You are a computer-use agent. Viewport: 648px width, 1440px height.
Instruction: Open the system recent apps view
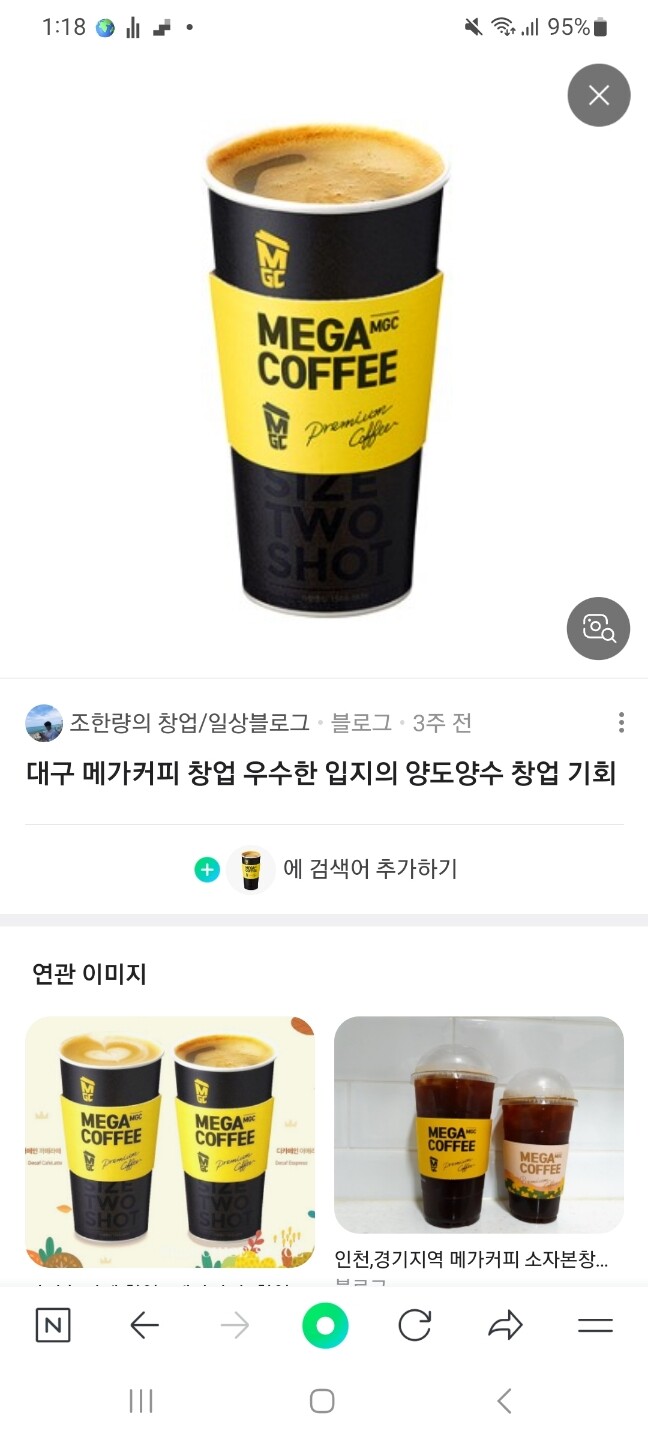pyautogui.click(x=141, y=1401)
